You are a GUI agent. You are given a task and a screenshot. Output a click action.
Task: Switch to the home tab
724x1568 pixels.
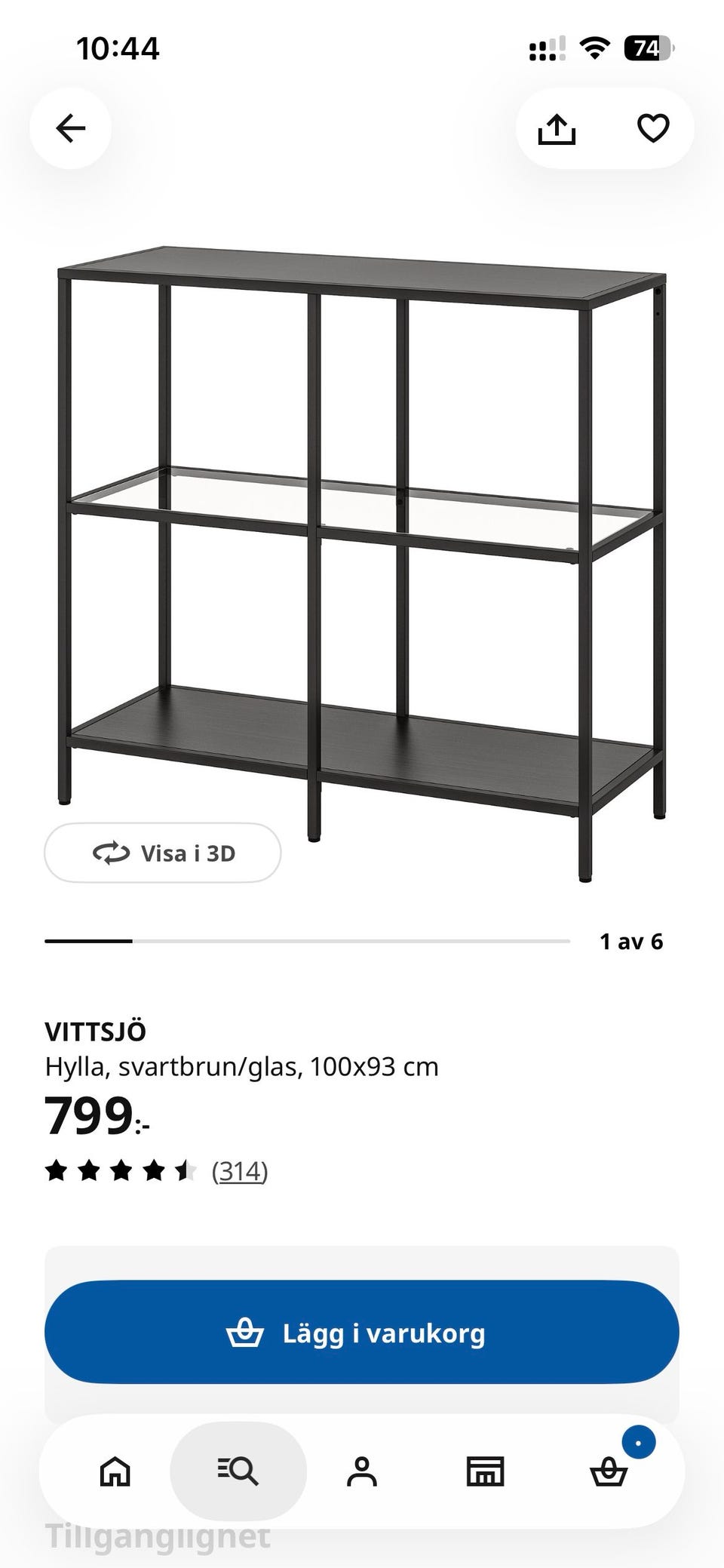tap(115, 1471)
